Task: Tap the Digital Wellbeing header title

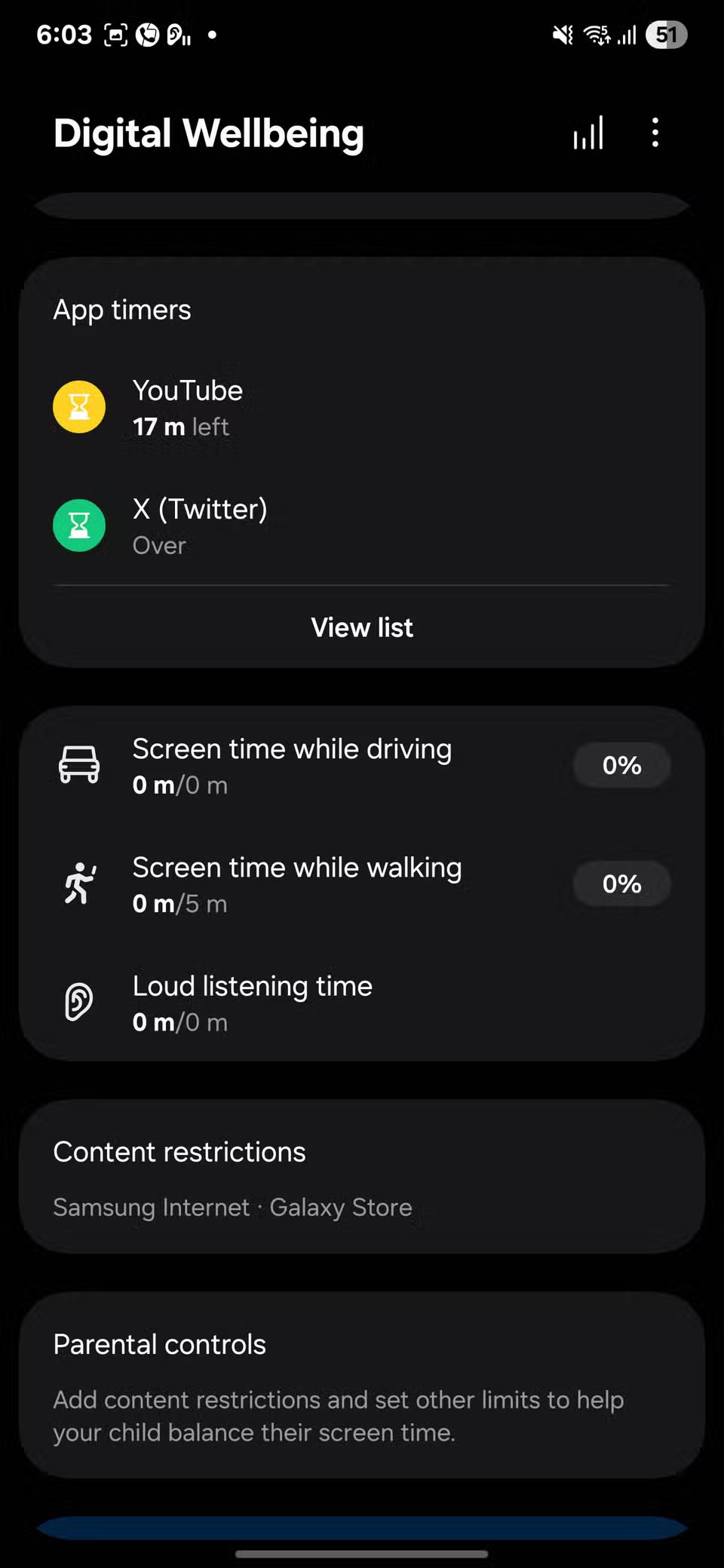Action: tap(208, 133)
